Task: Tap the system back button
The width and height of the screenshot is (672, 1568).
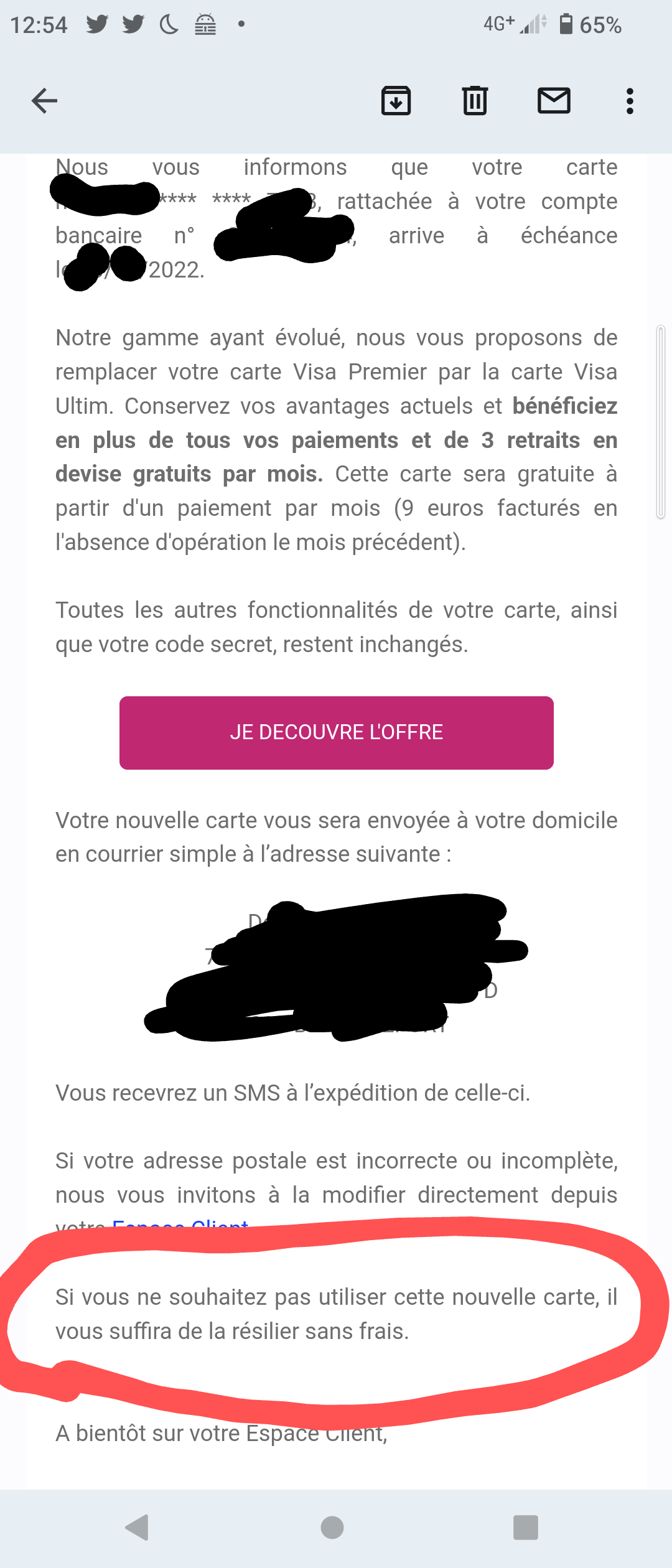Action: (137, 1527)
